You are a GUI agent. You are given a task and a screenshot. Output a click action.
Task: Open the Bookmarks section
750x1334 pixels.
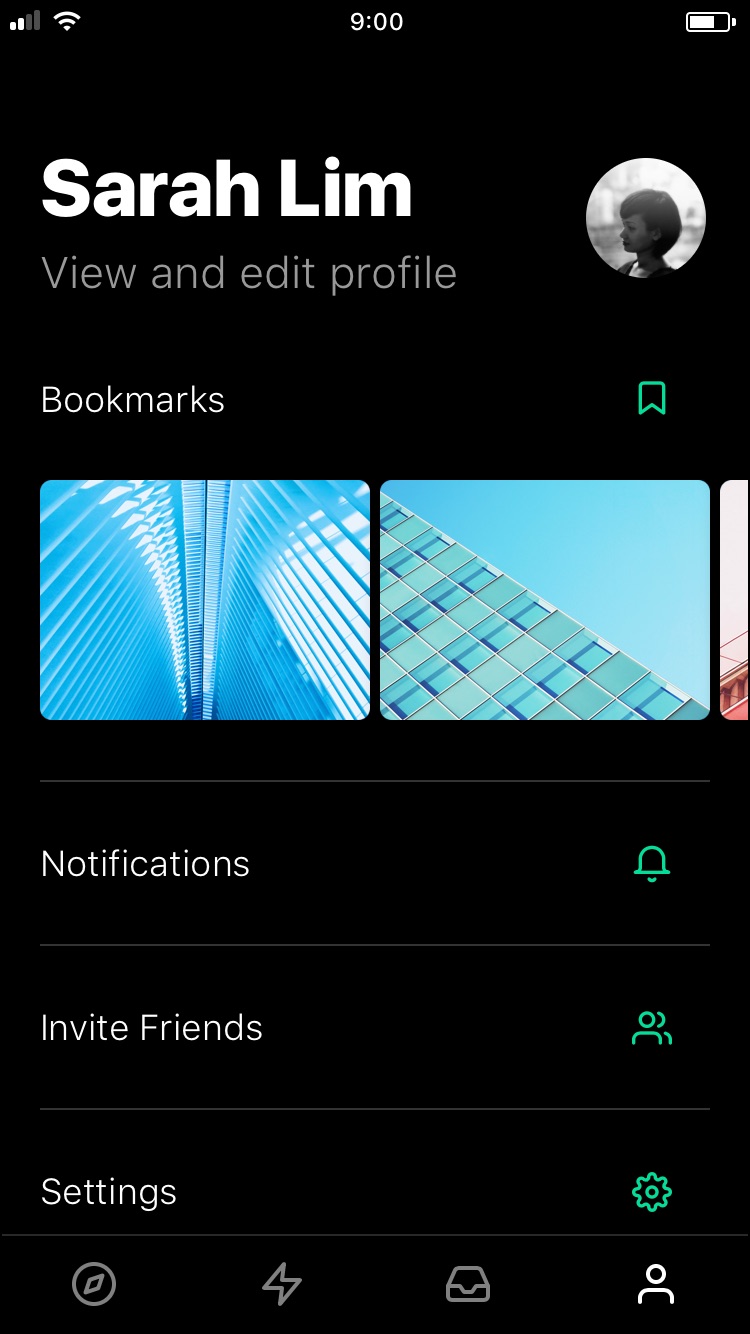[x=133, y=400]
